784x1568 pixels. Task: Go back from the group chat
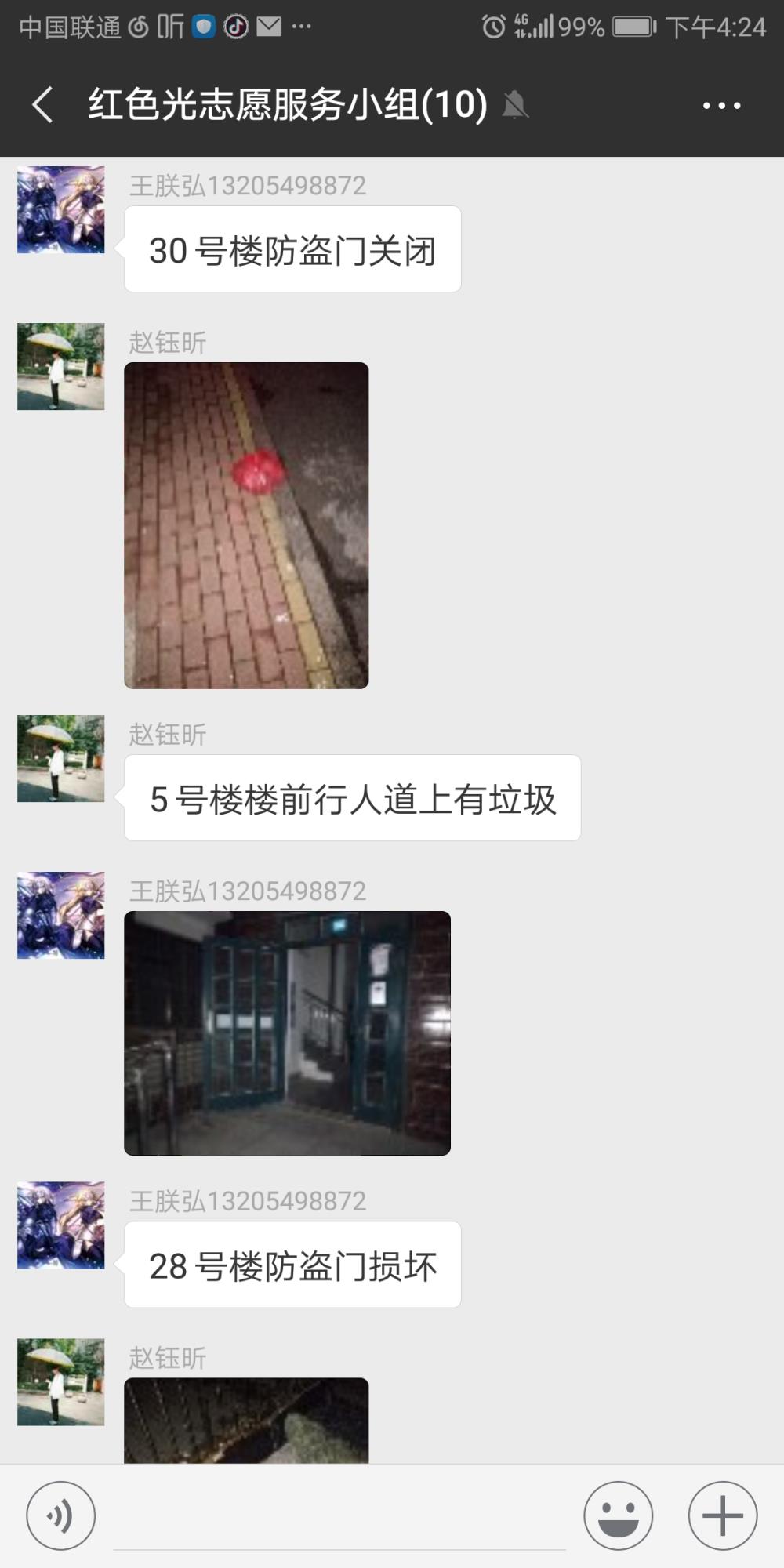(x=43, y=104)
